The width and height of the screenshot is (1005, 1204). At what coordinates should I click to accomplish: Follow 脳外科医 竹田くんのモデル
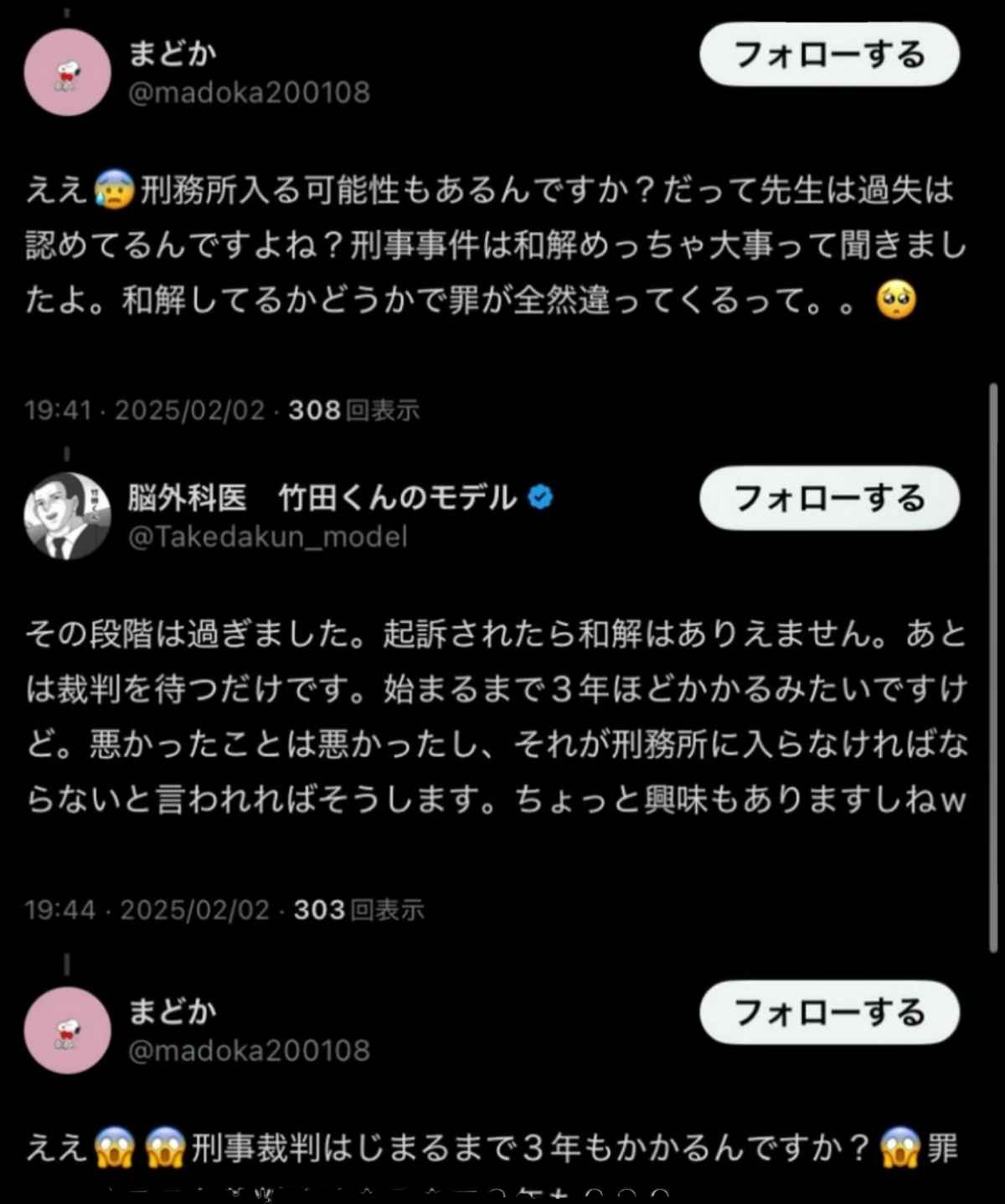(829, 498)
